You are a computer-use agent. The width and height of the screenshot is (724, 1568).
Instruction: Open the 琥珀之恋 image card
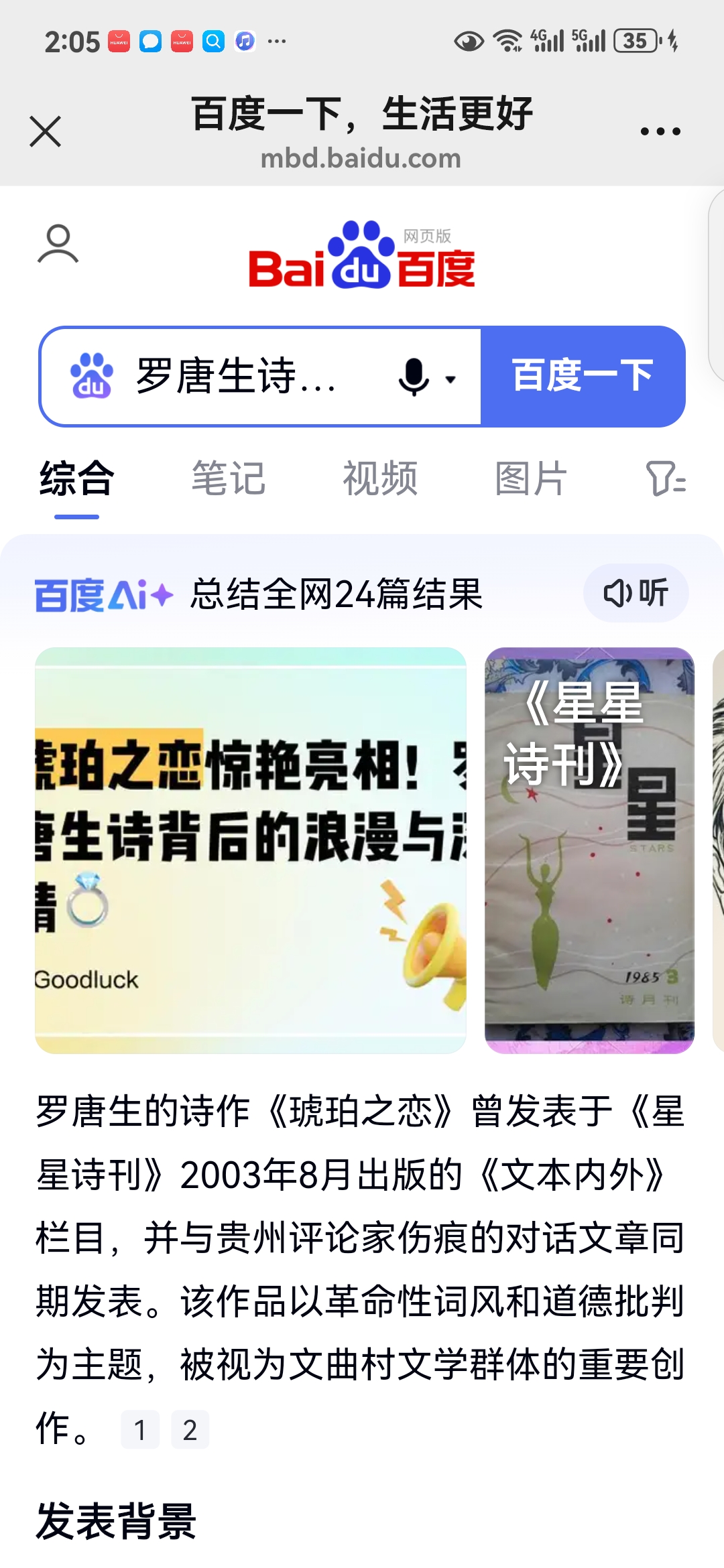click(251, 850)
